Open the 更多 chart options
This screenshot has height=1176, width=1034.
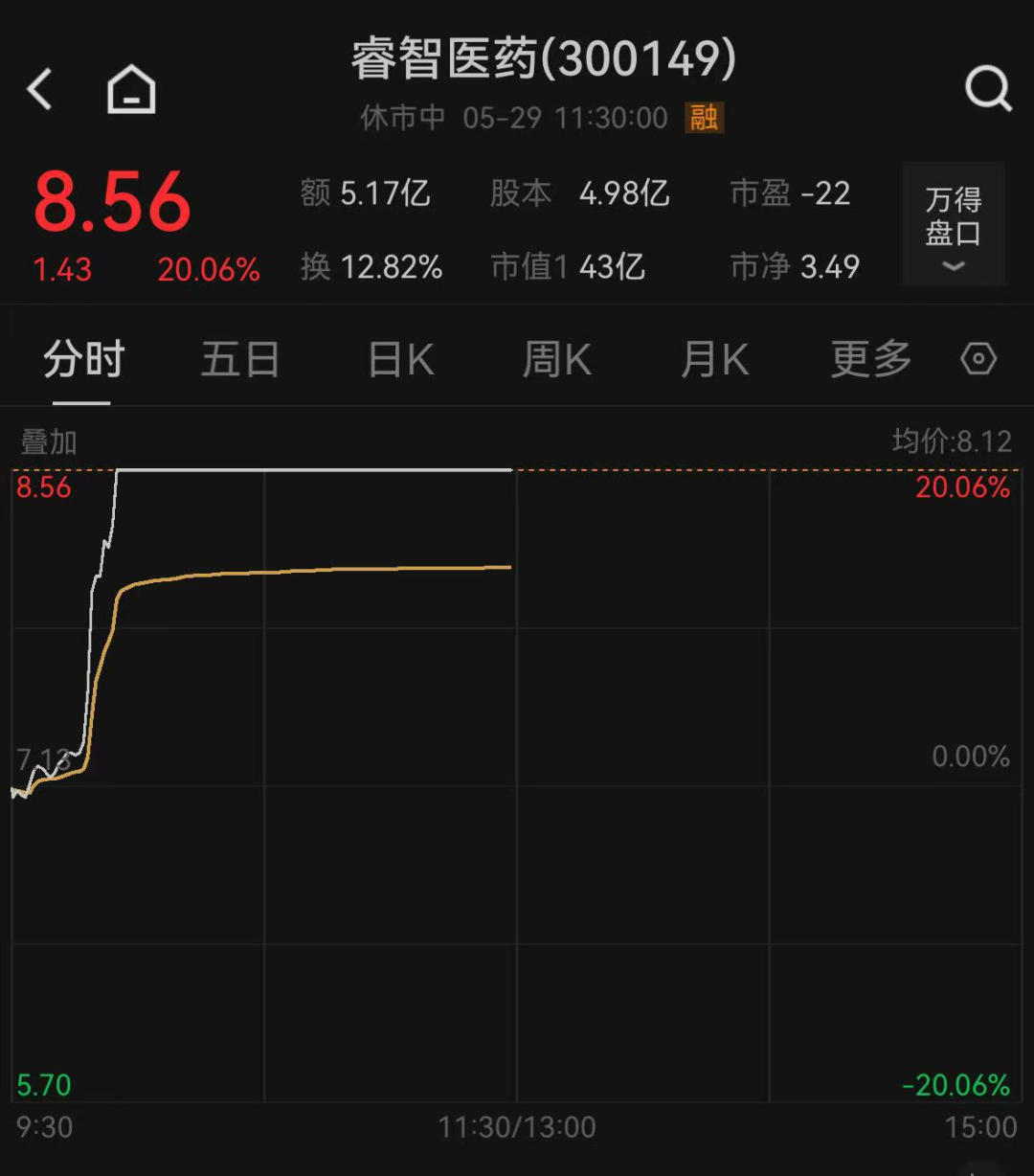coord(870,360)
